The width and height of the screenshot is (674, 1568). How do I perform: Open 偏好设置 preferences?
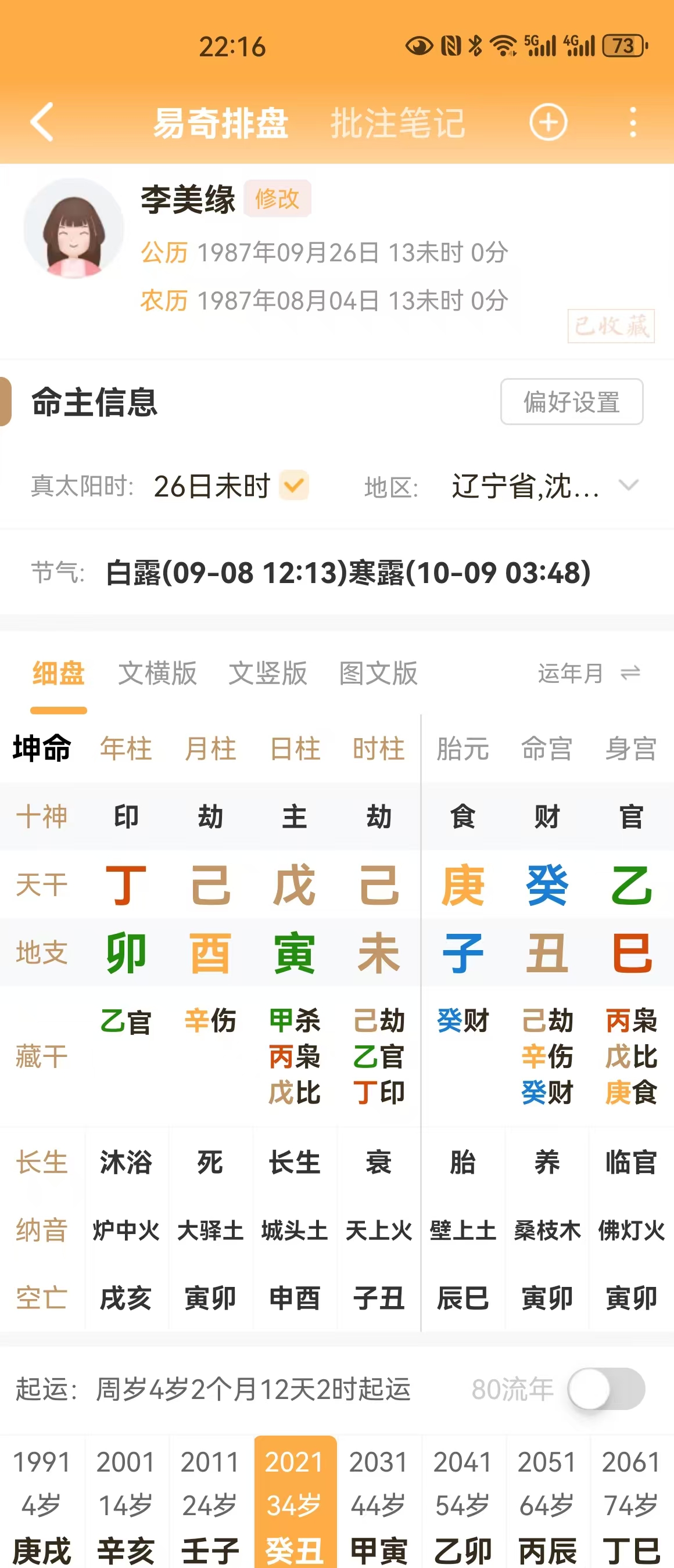[x=571, y=402]
